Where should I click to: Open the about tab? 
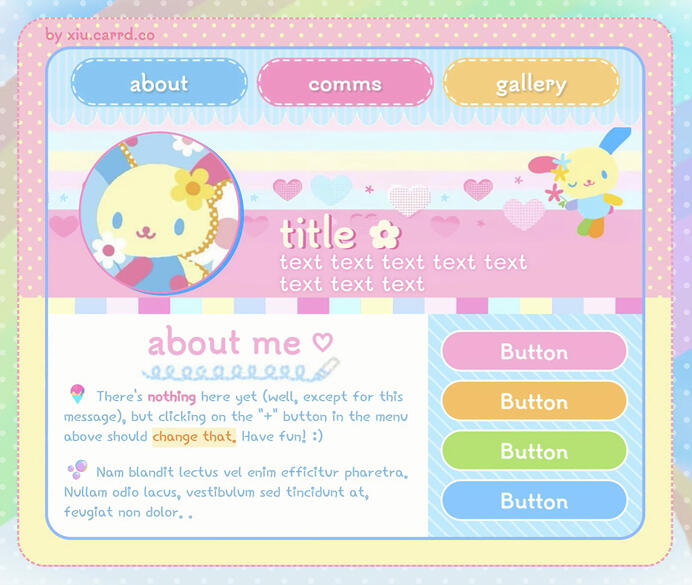click(x=159, y=83)
